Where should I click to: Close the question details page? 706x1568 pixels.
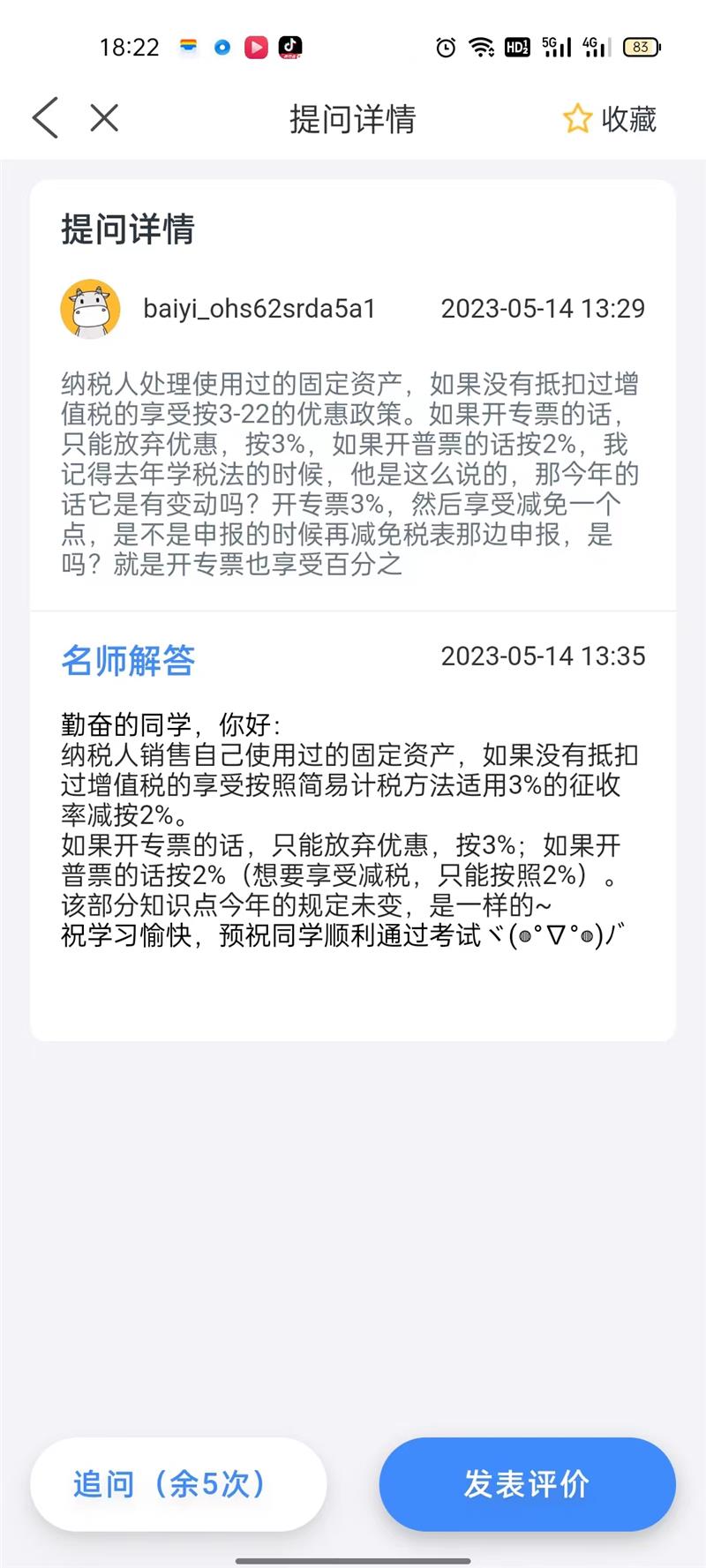pyautogui.click(x=104, y=118)
